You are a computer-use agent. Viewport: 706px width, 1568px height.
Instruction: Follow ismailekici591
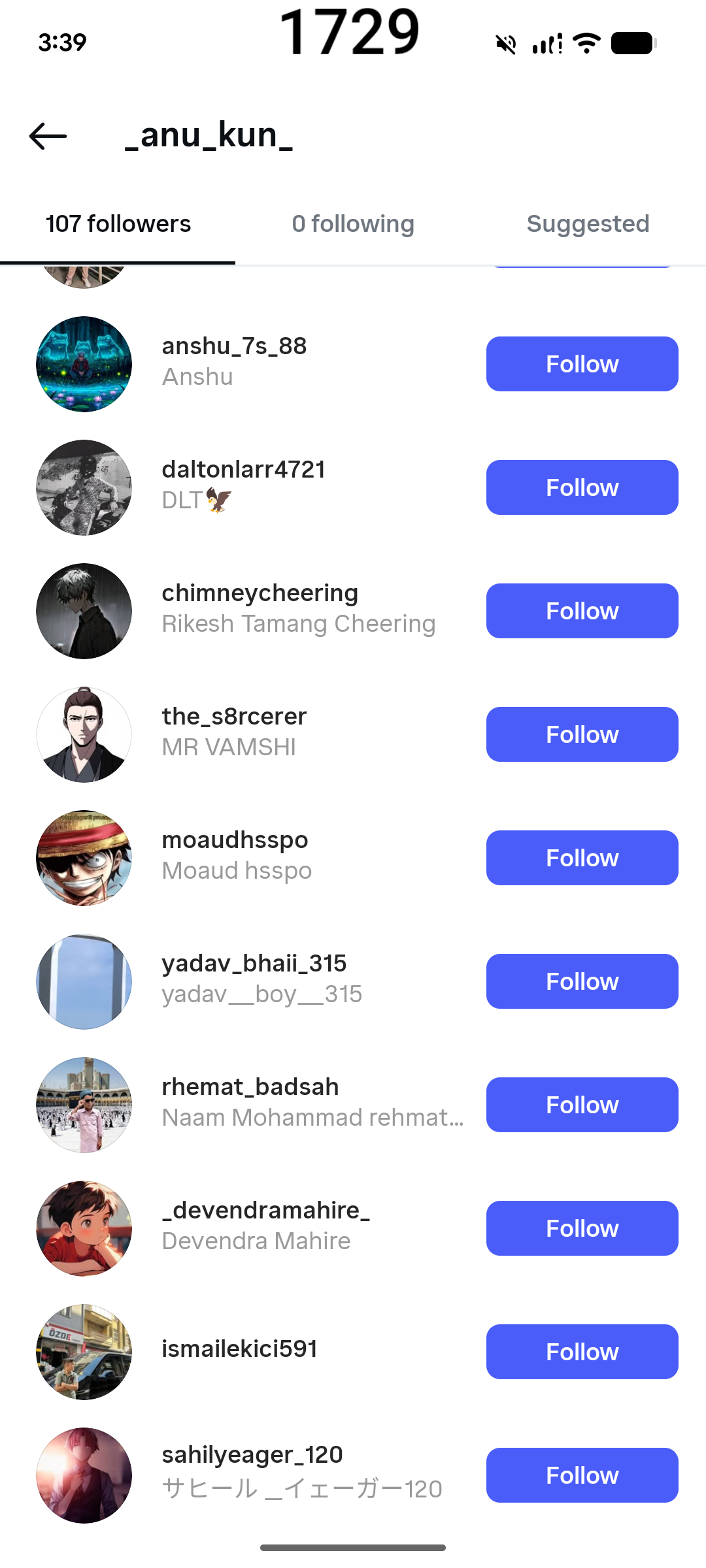[x=582, y=1352]
